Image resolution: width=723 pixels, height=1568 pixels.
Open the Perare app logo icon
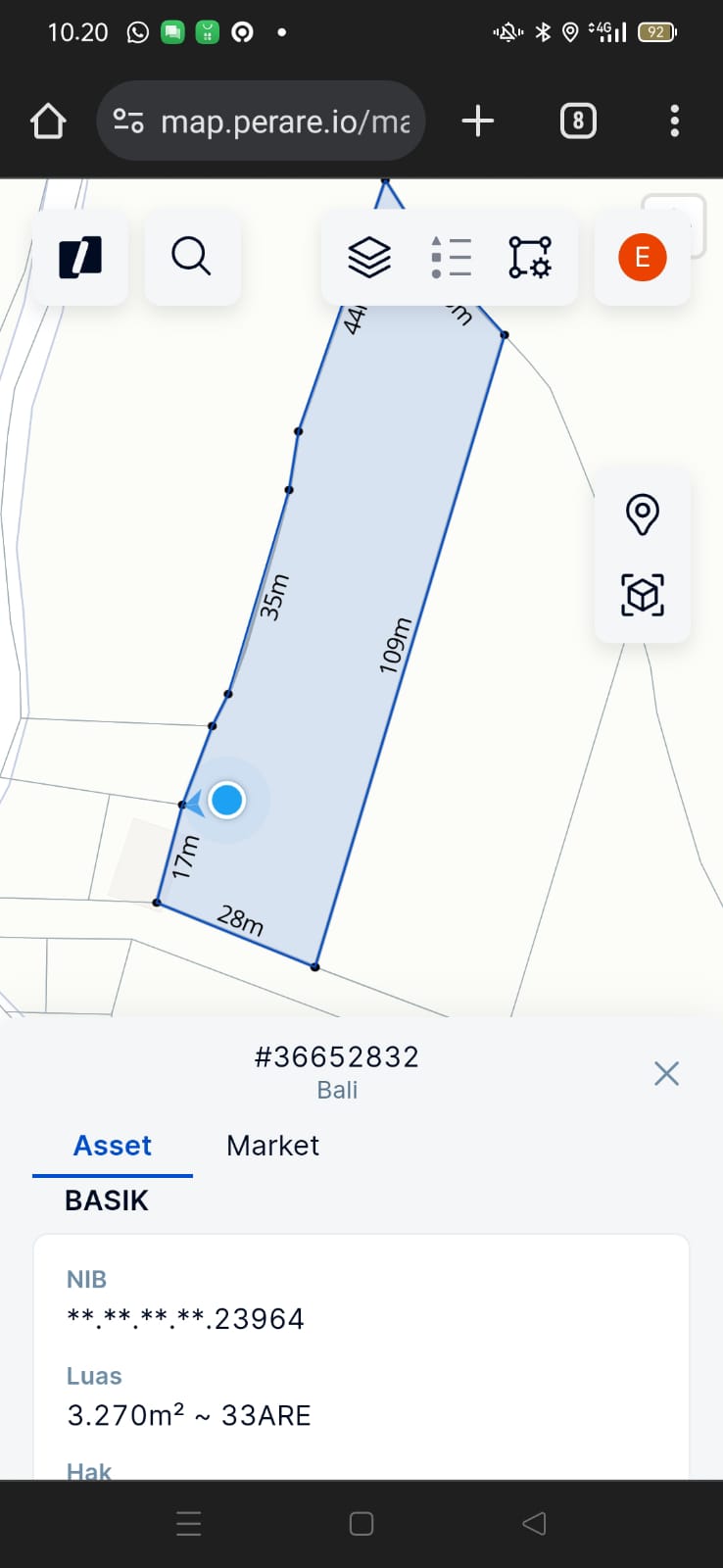pos(79,257)
